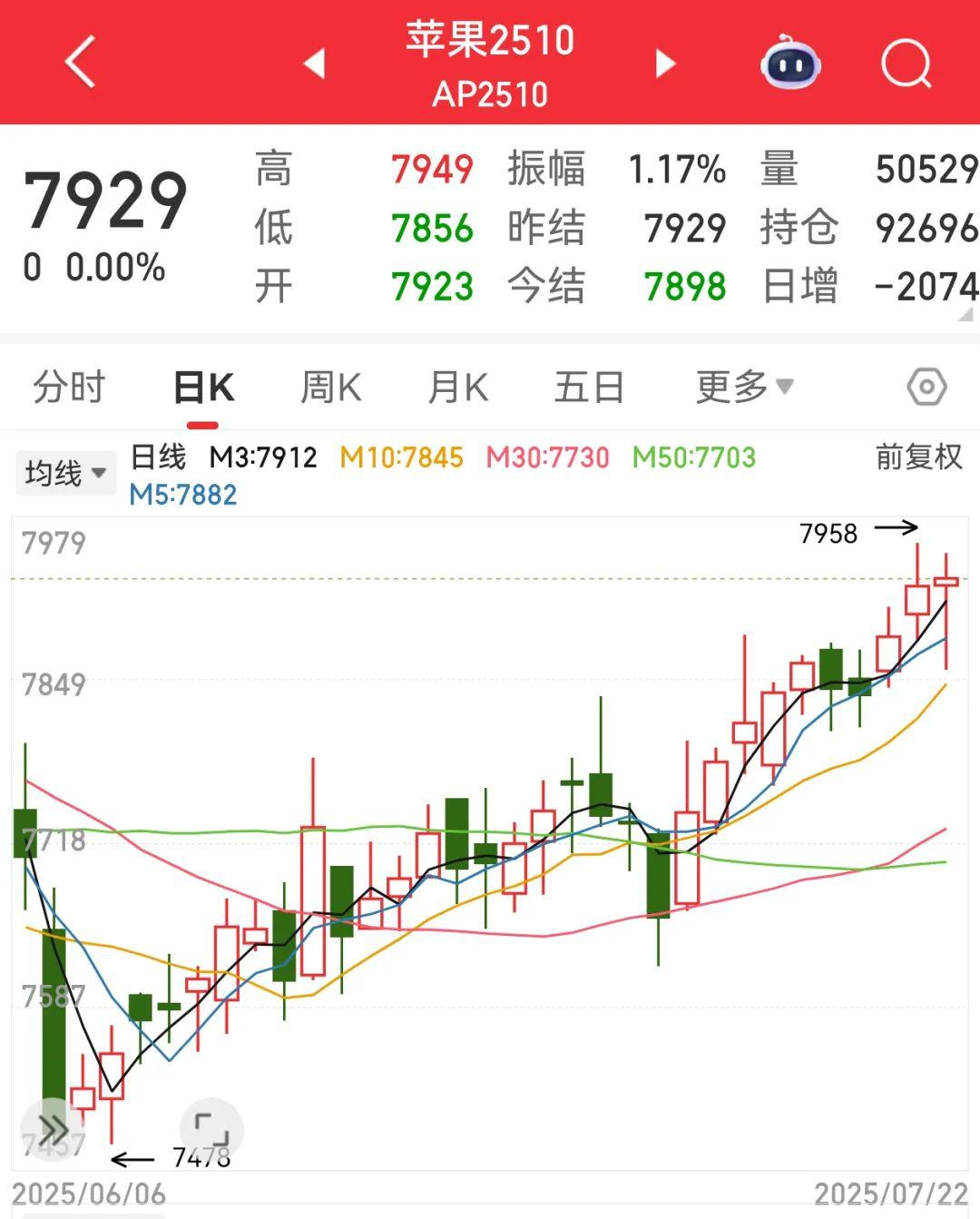Tap the double-arrow expand button

coord(53,1129)
